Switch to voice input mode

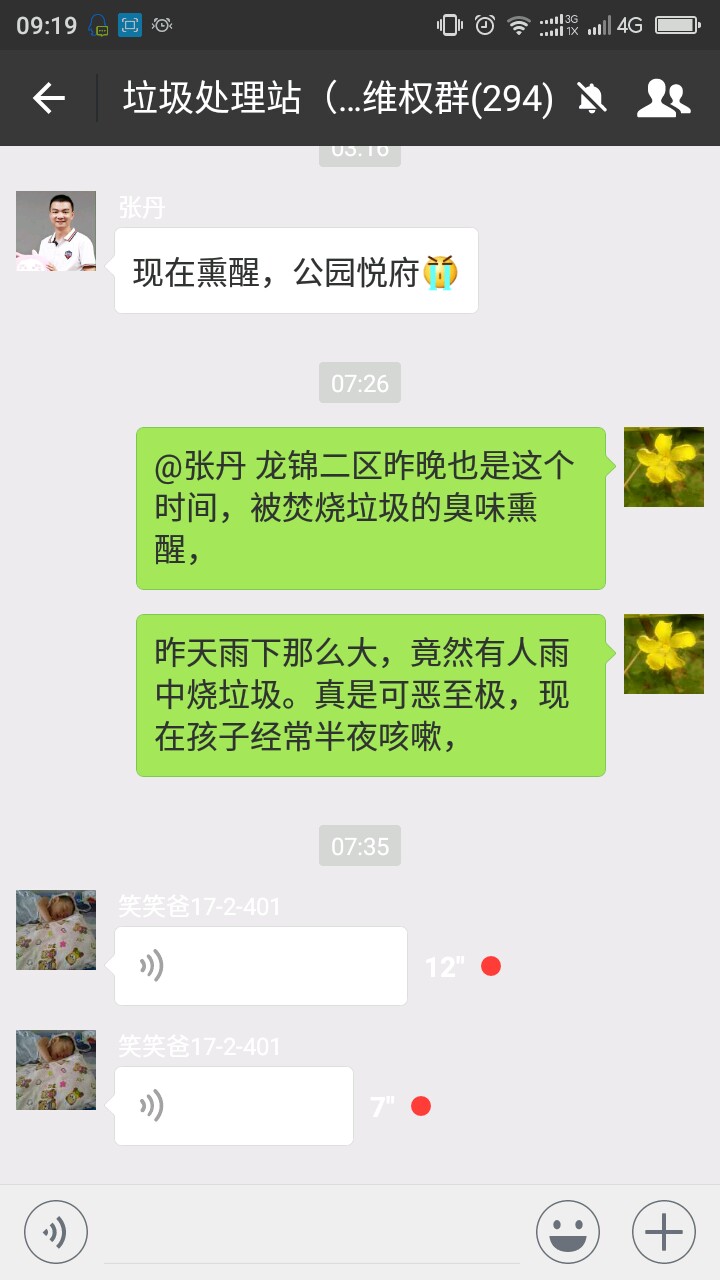(x=56, y=1232)
